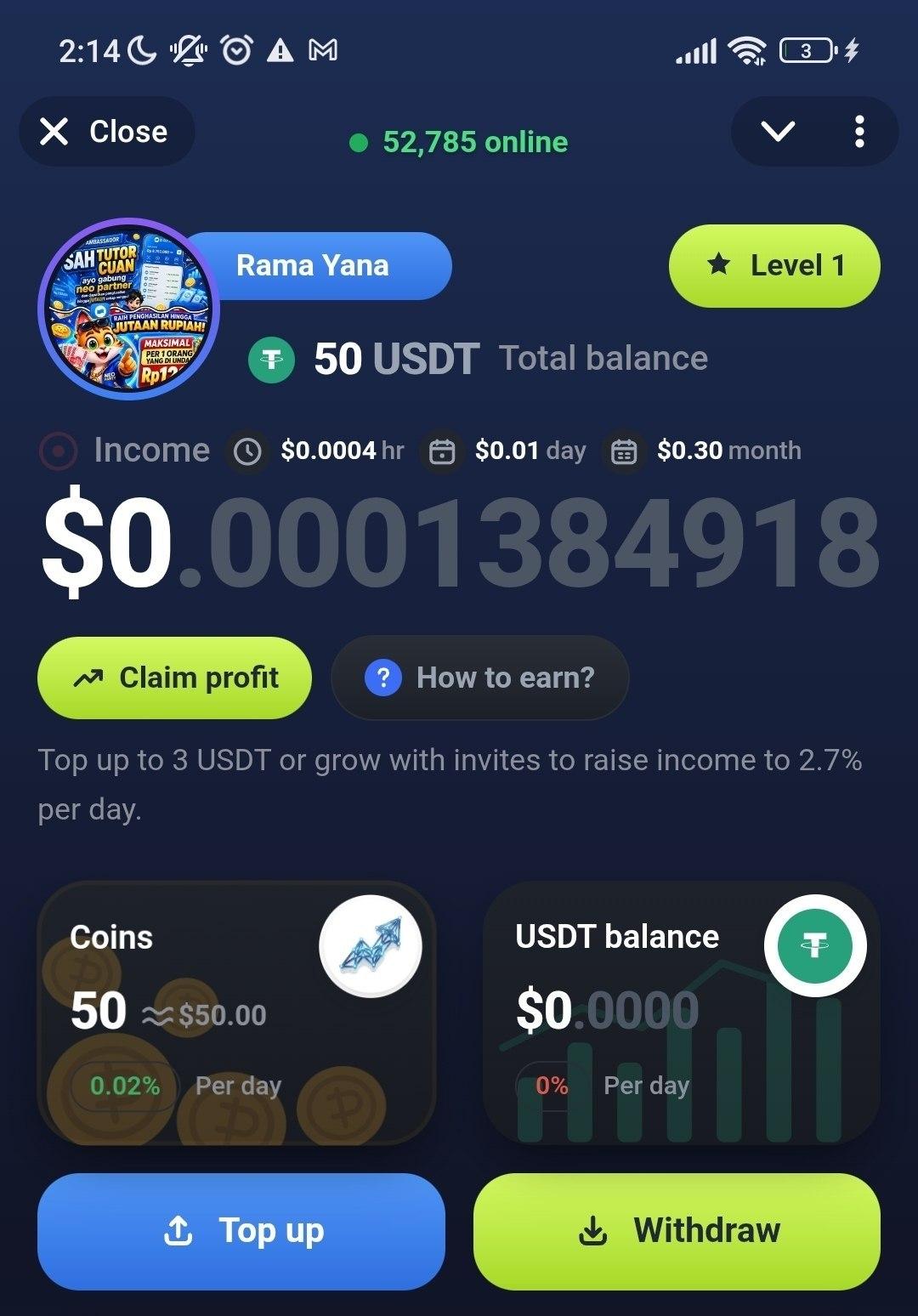Collapse the app with the down chevron
The width and height of the screenshot is (918, 1316).
[778, 132]
